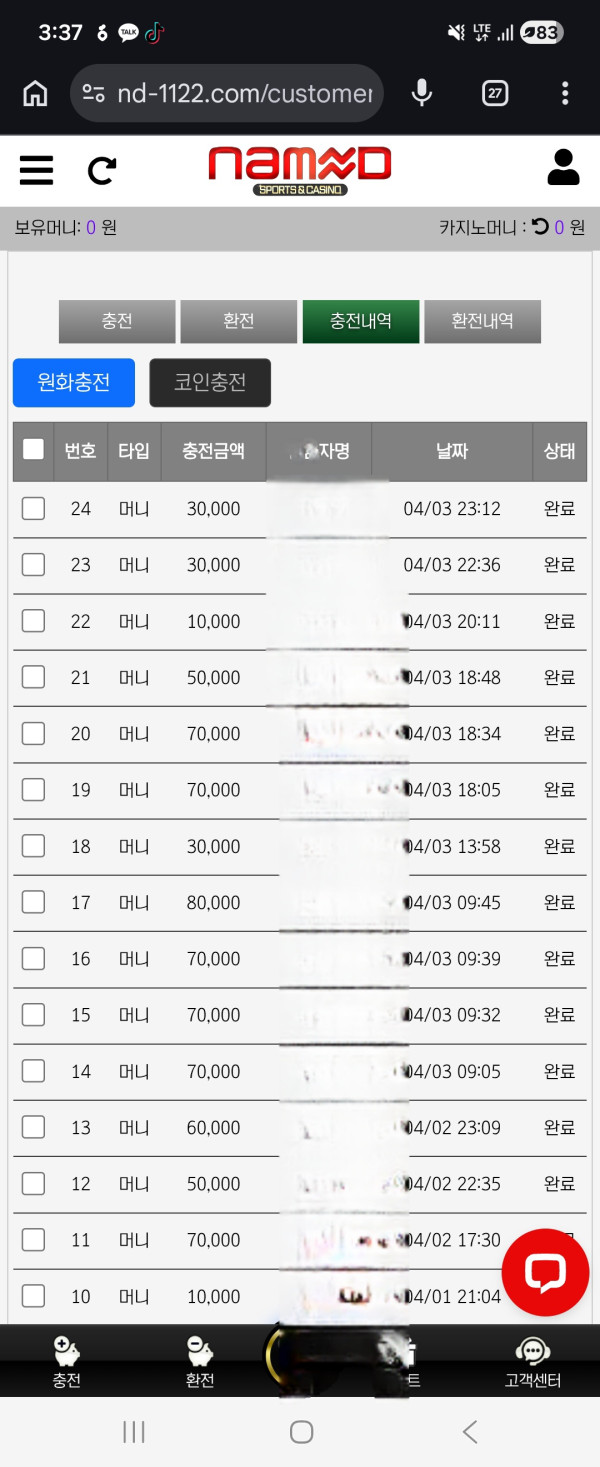600x1467 pixels.
Task: Check the select-all box in table header
Action: click(33, 449)
